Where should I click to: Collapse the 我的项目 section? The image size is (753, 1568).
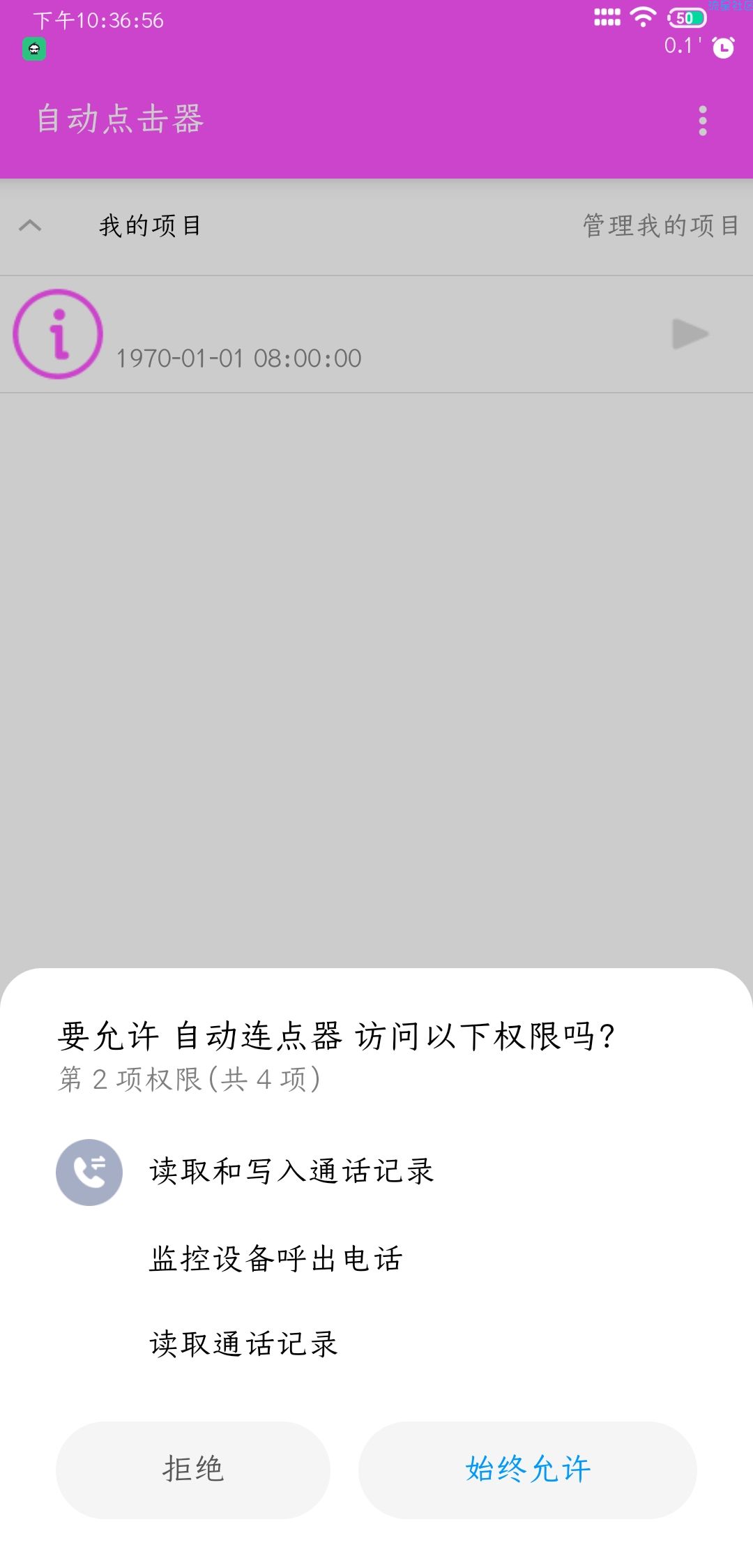(30, 225)
